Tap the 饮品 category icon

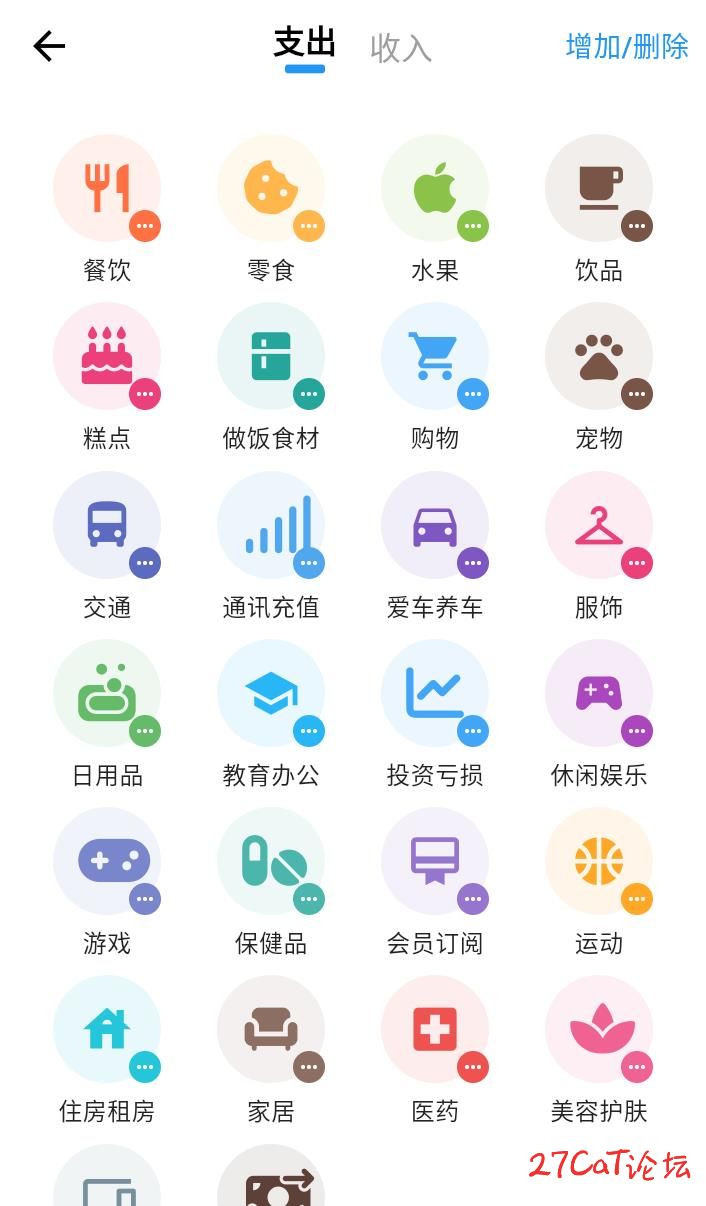(599, 189)
